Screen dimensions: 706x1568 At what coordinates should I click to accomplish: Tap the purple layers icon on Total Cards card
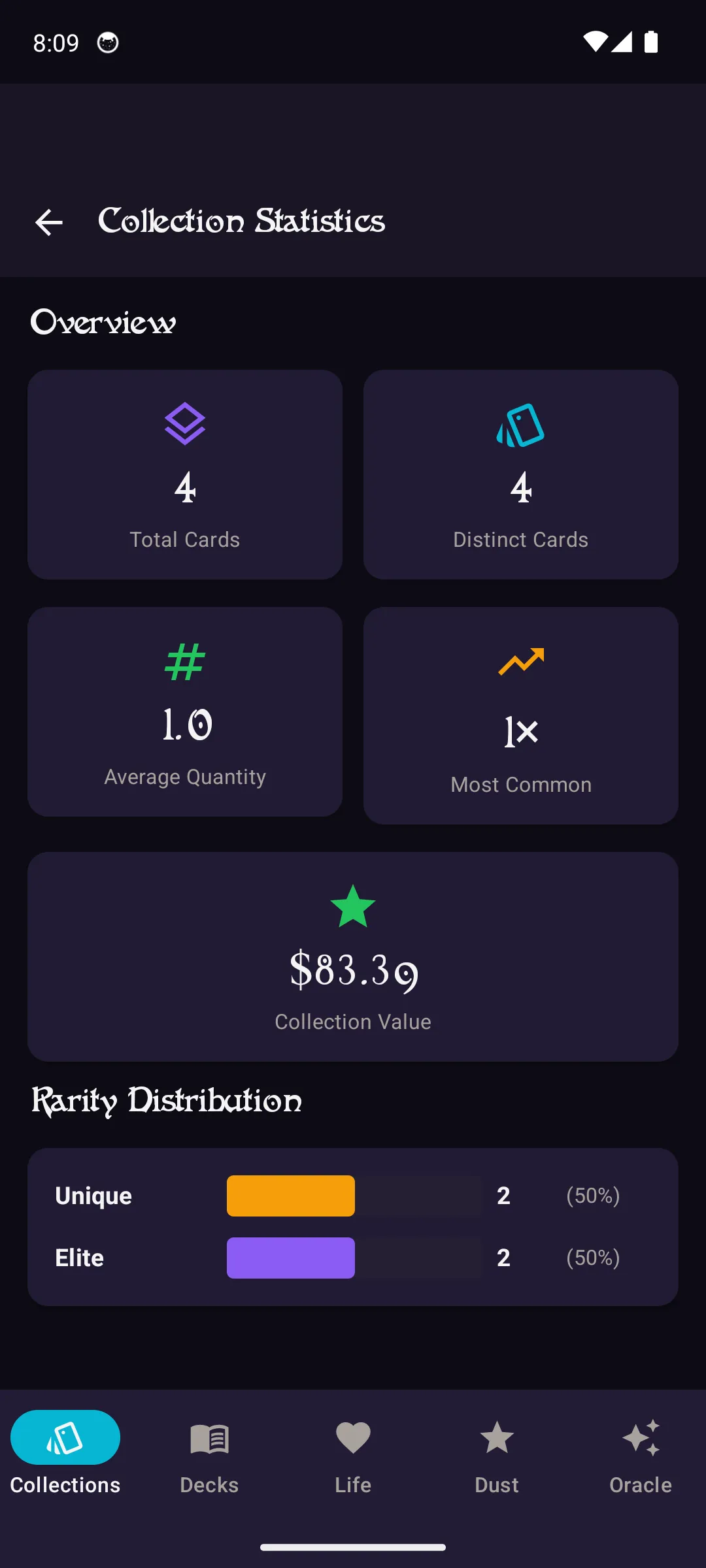pyautogui.click(x=185, y=423)
